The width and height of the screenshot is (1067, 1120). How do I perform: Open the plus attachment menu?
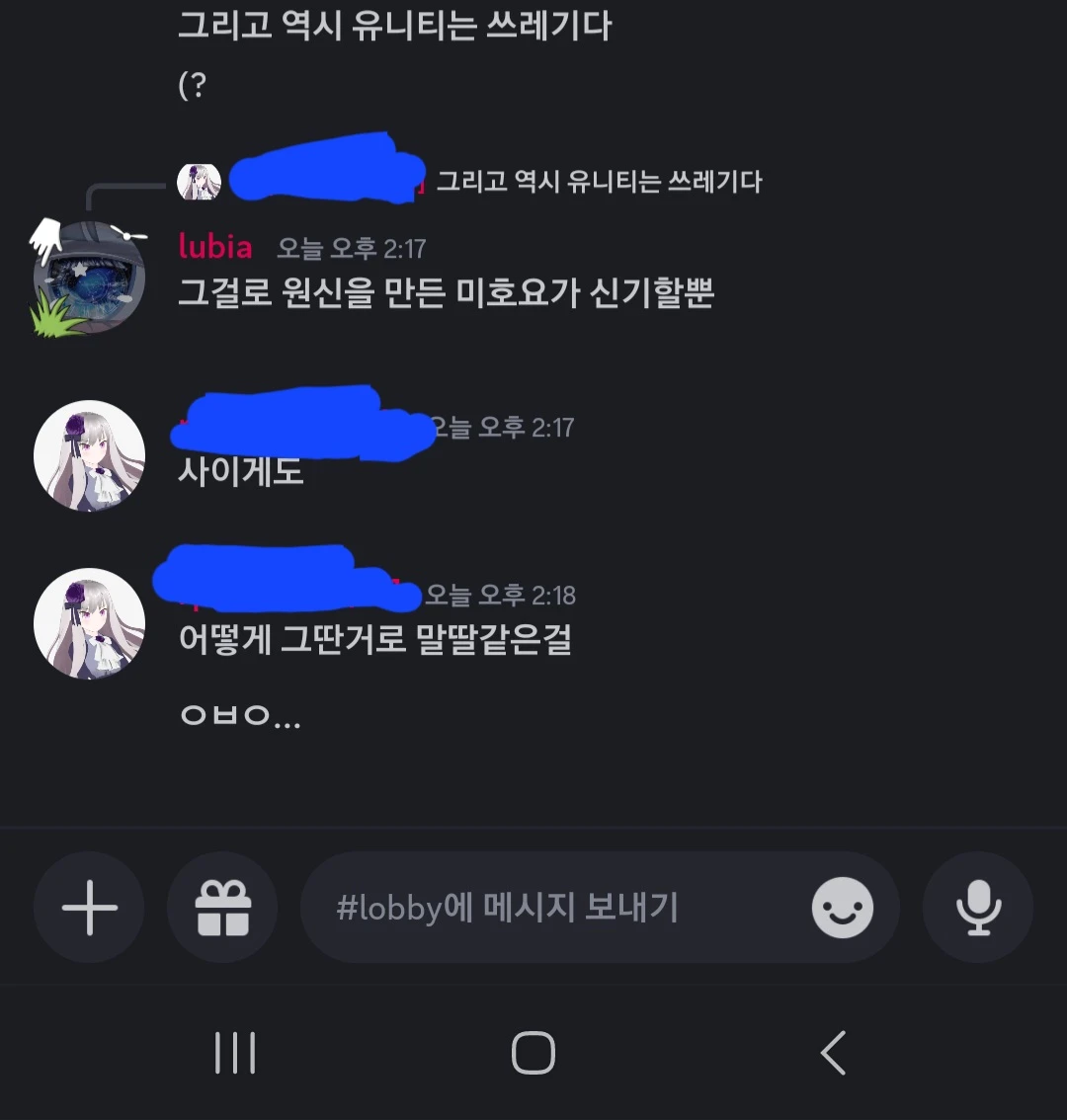(89, 907)
